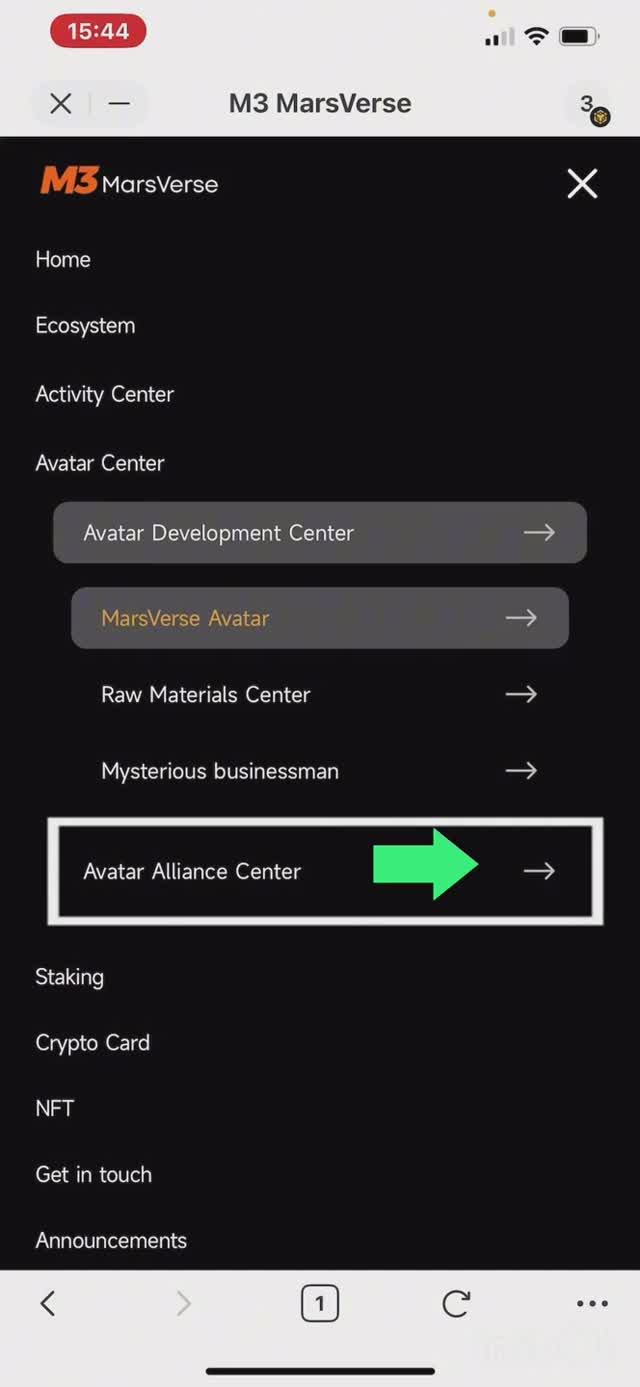Viewport: 640px width, 1387px height.
Task: Open Avatar Development Center
Action: (319, 533)
